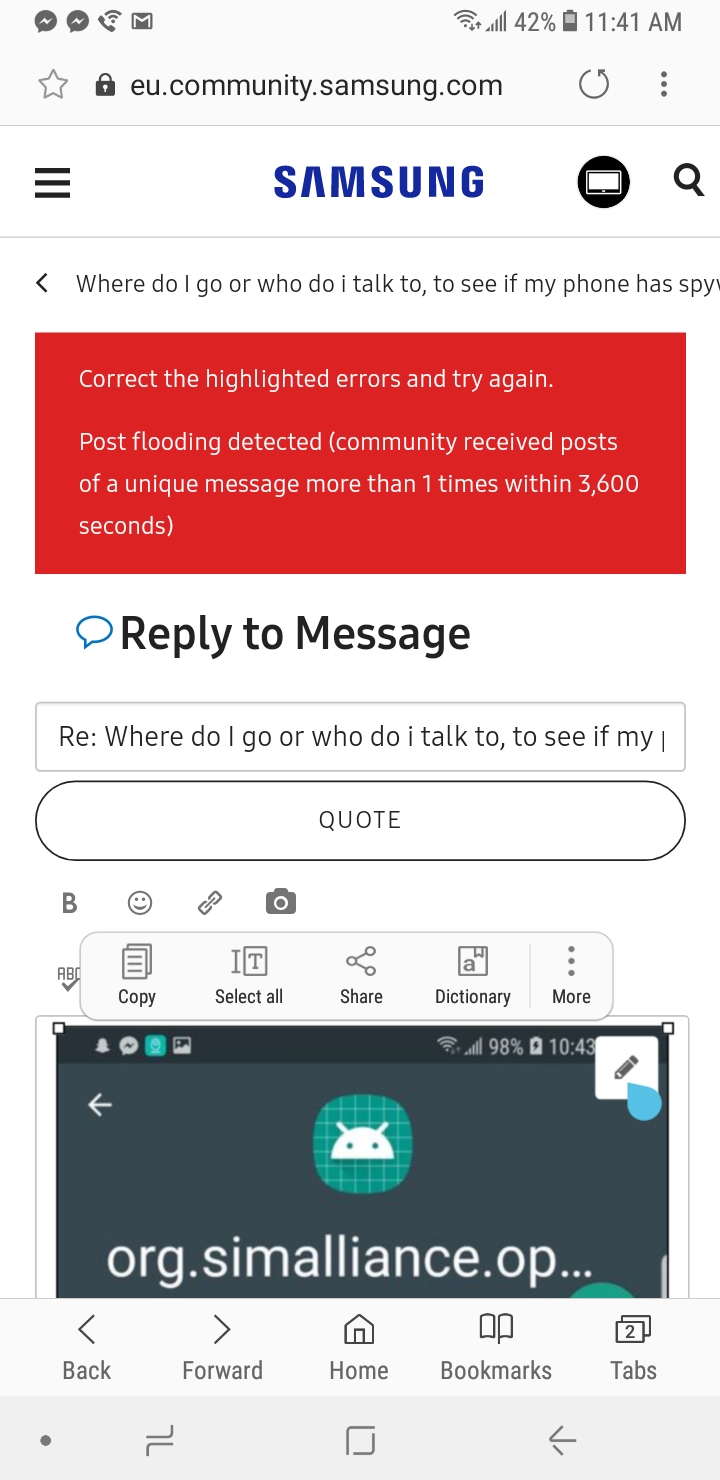Tap the black display icon in header
Viewport: 720px width, 1480px height.
point(604,182)
